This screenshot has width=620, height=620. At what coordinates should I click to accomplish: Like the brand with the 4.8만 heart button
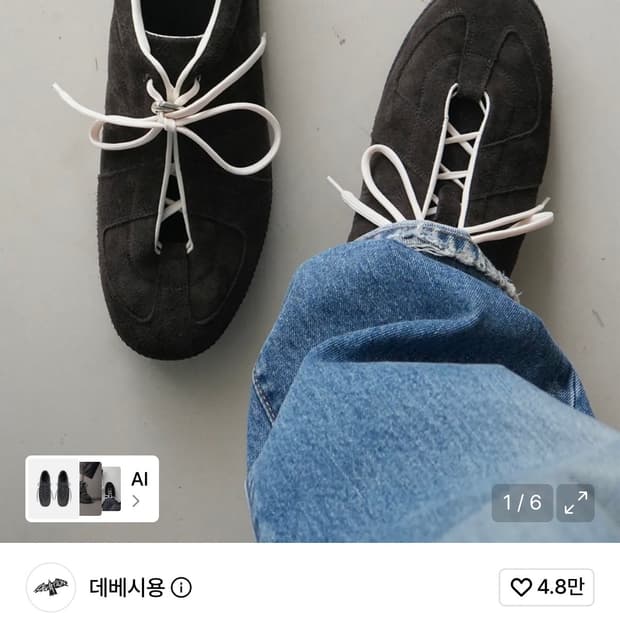[546, 587]
